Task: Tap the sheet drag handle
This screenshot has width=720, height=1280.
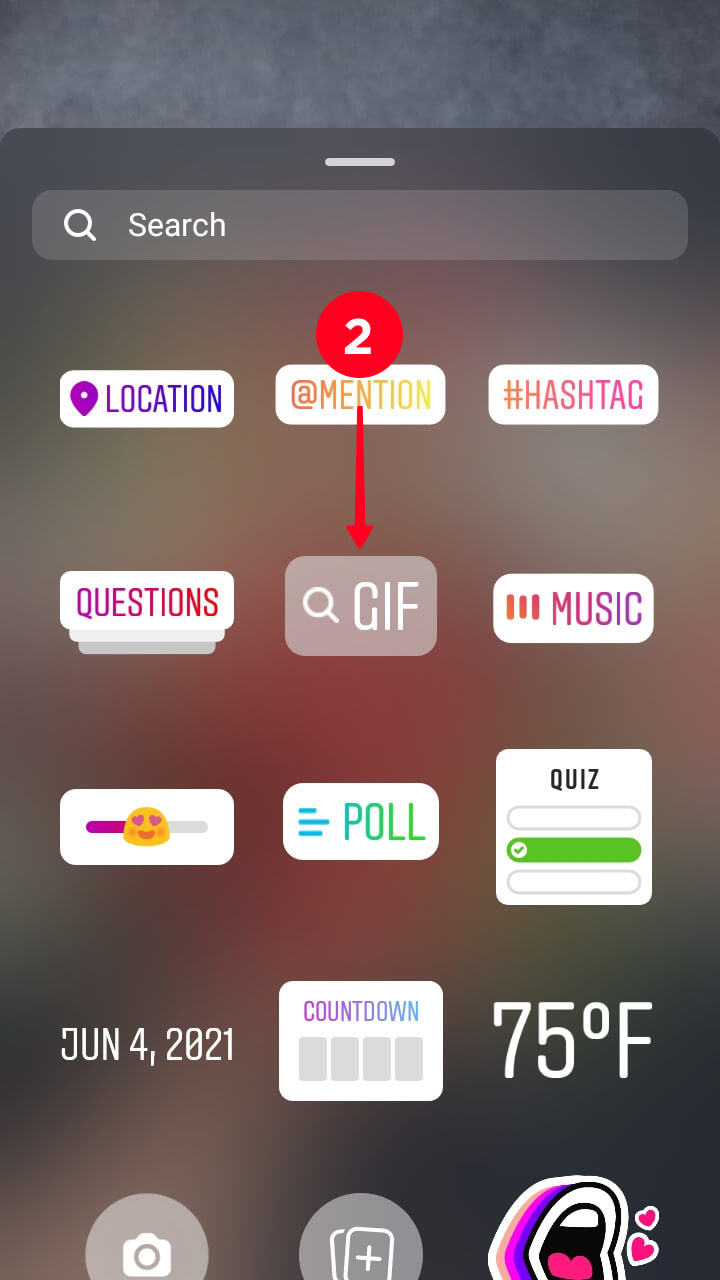Action: pyautogui.click(x=360, y=162)
